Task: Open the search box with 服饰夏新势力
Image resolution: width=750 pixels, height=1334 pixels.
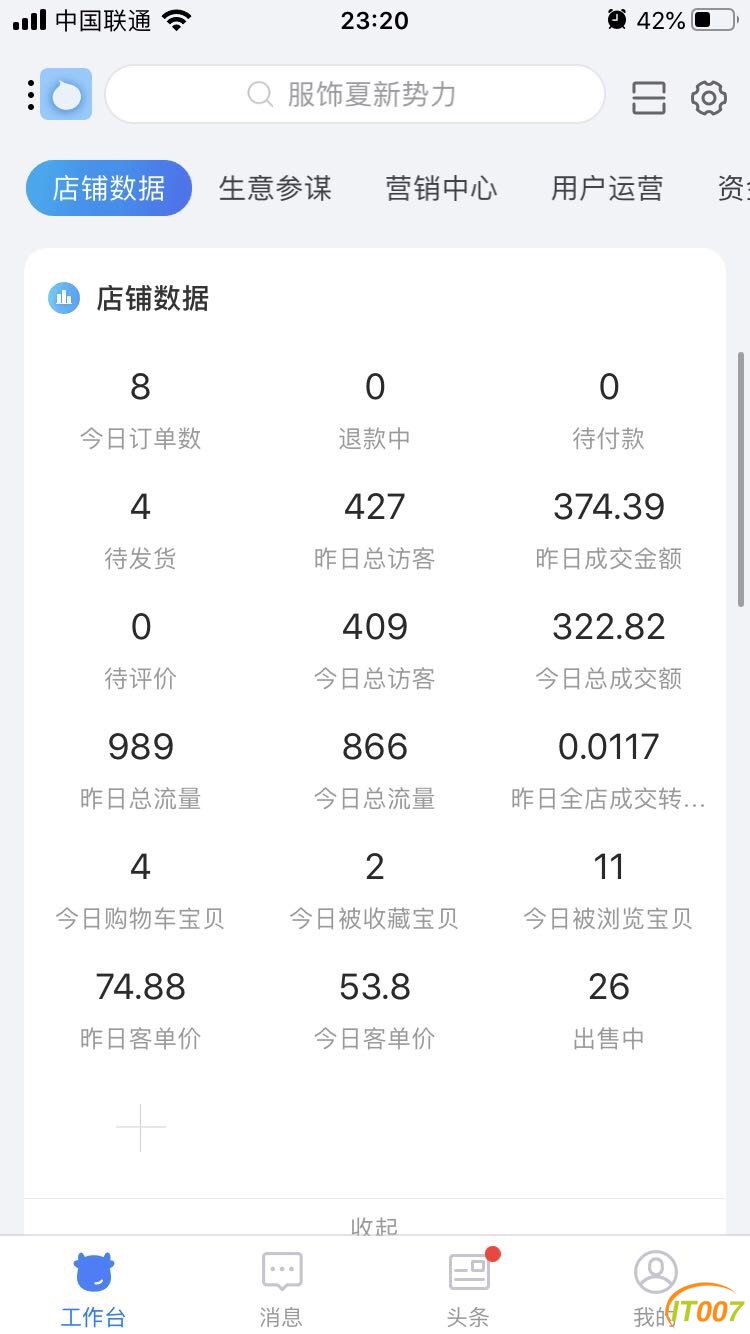Action: pyautogui.click(x=355, y=95)
